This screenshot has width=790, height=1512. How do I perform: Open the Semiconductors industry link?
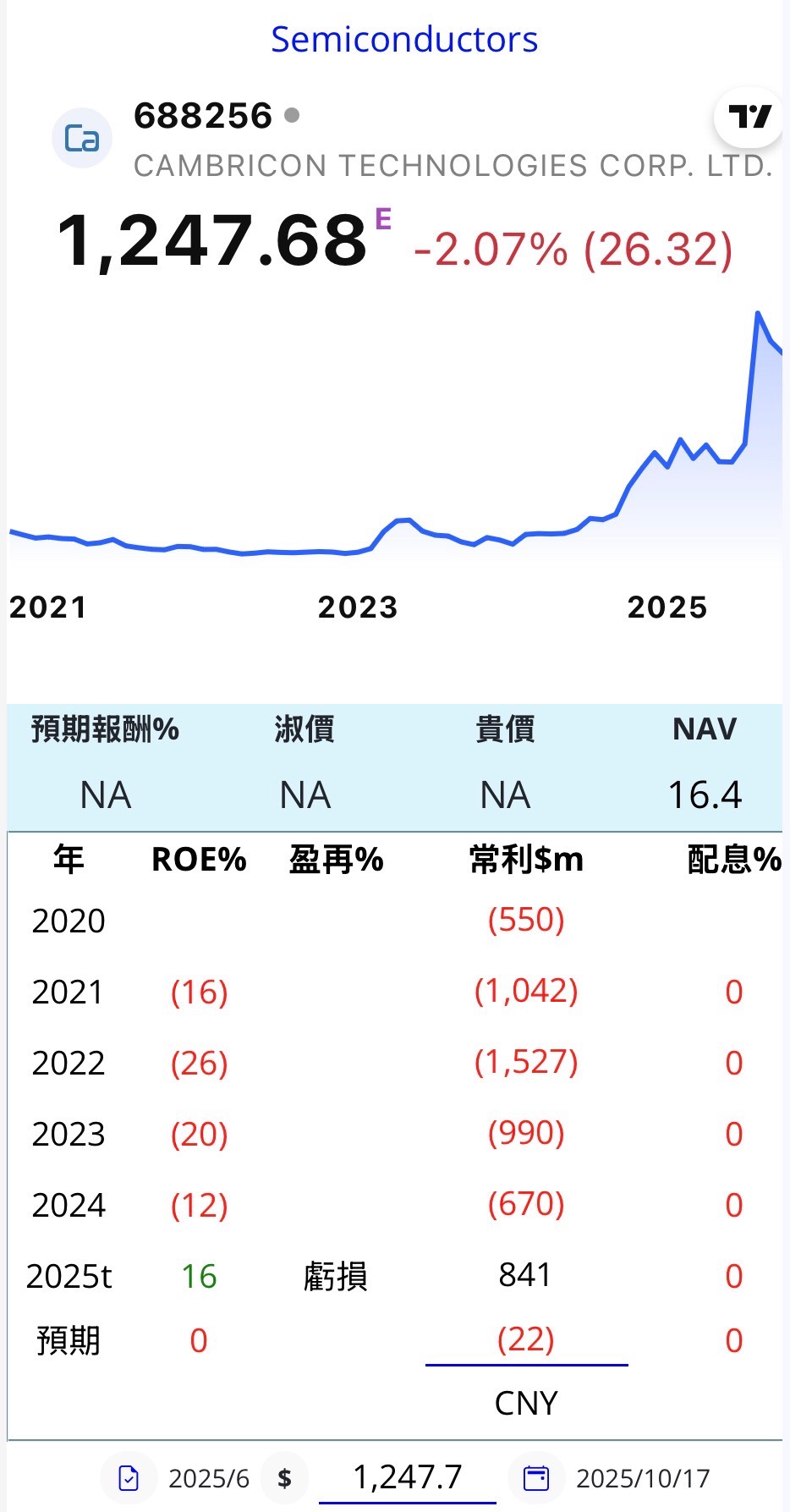404,39
